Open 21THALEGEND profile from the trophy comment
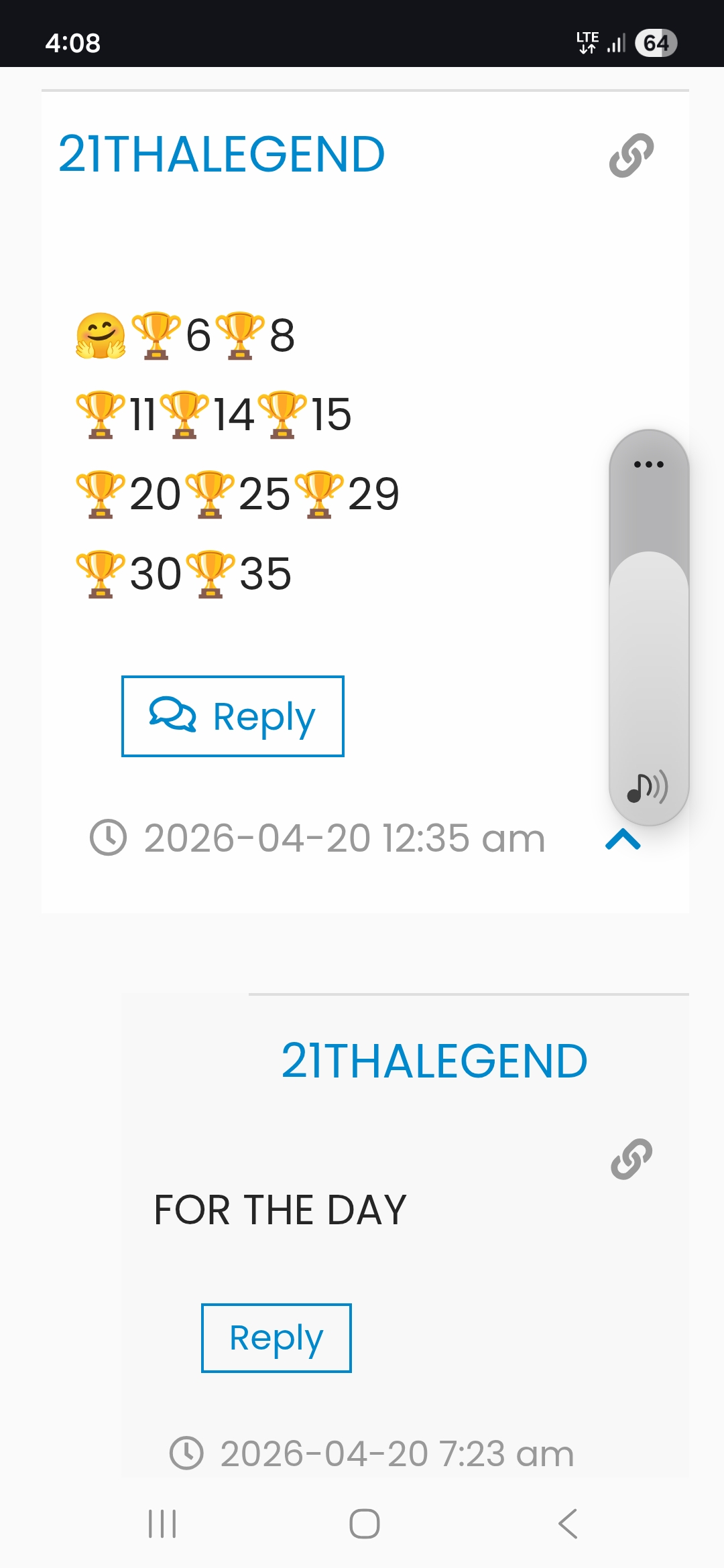Image resolution: width=724 pixels, height=1568 pixels. coord(221,154)
